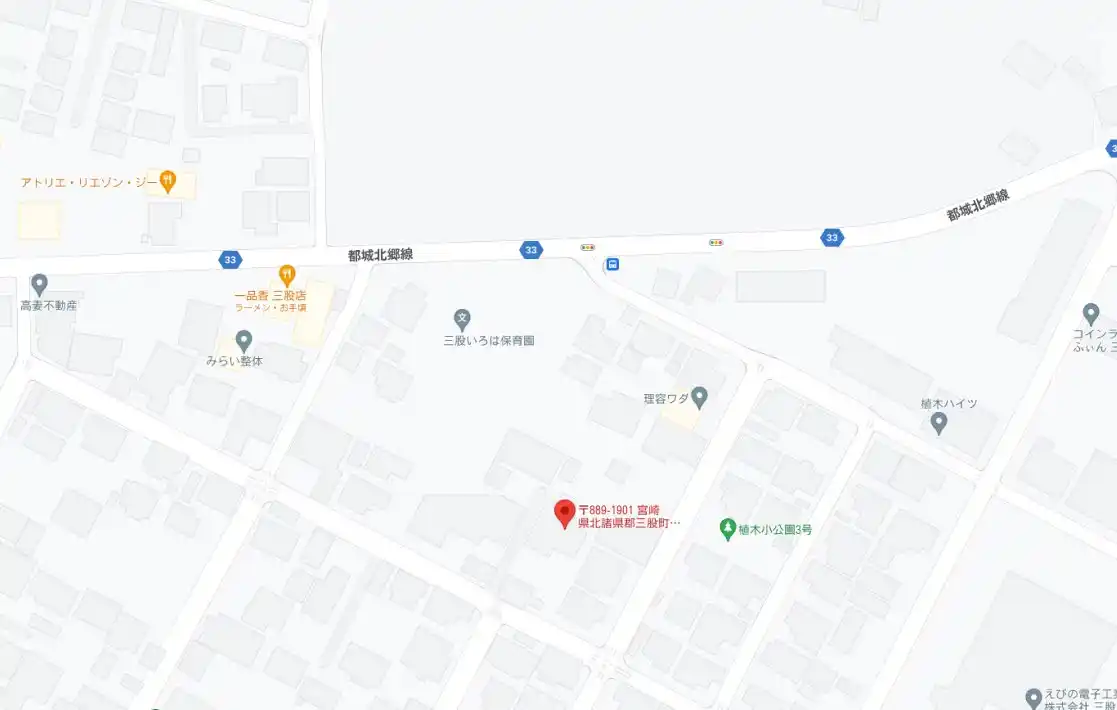Select the 一品香 三股店 ramen marker
The image size is (1117, 710).
click(x=287, y=275)
